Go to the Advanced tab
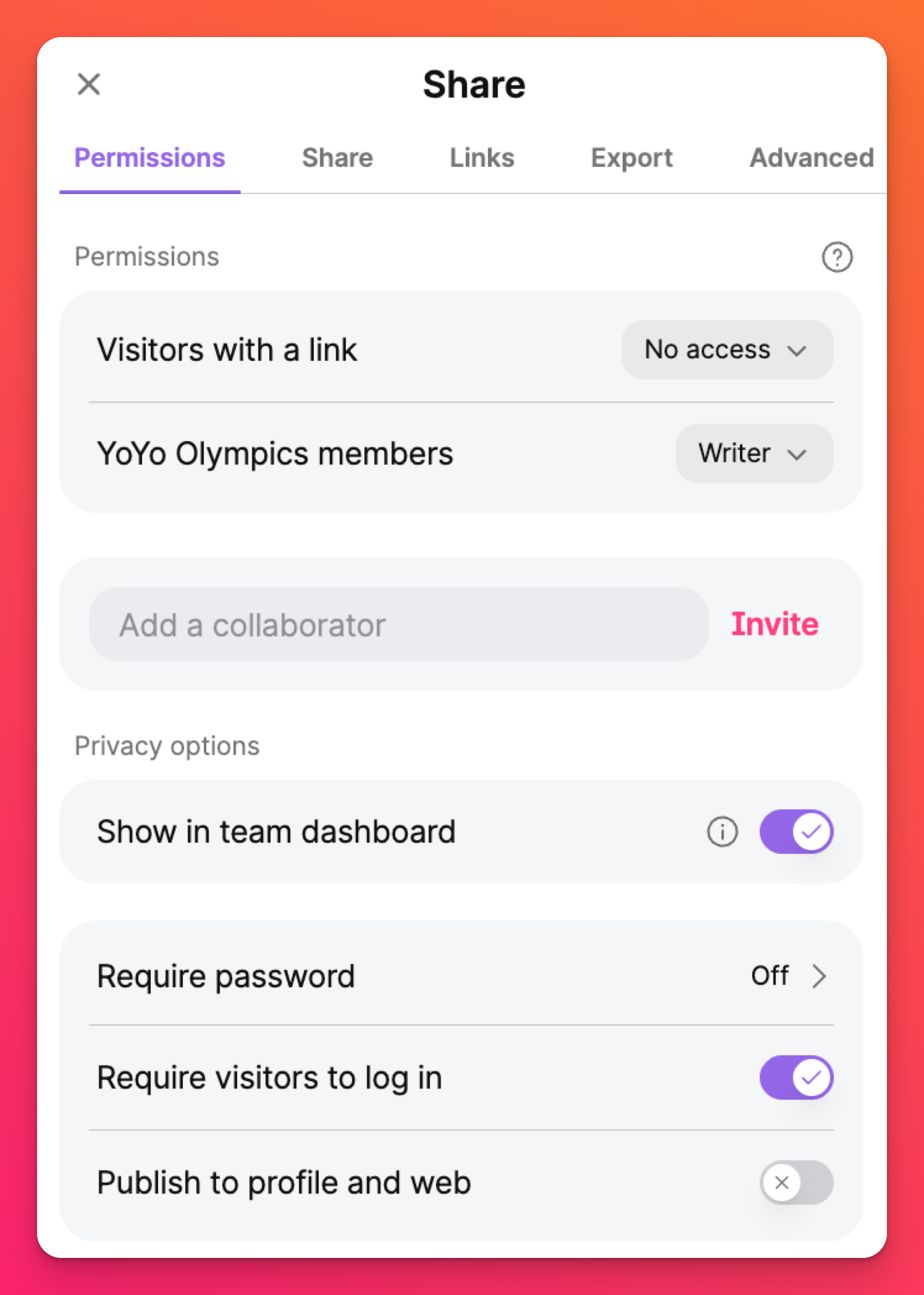The image size is (924, 1295). (x=811, y=158)
